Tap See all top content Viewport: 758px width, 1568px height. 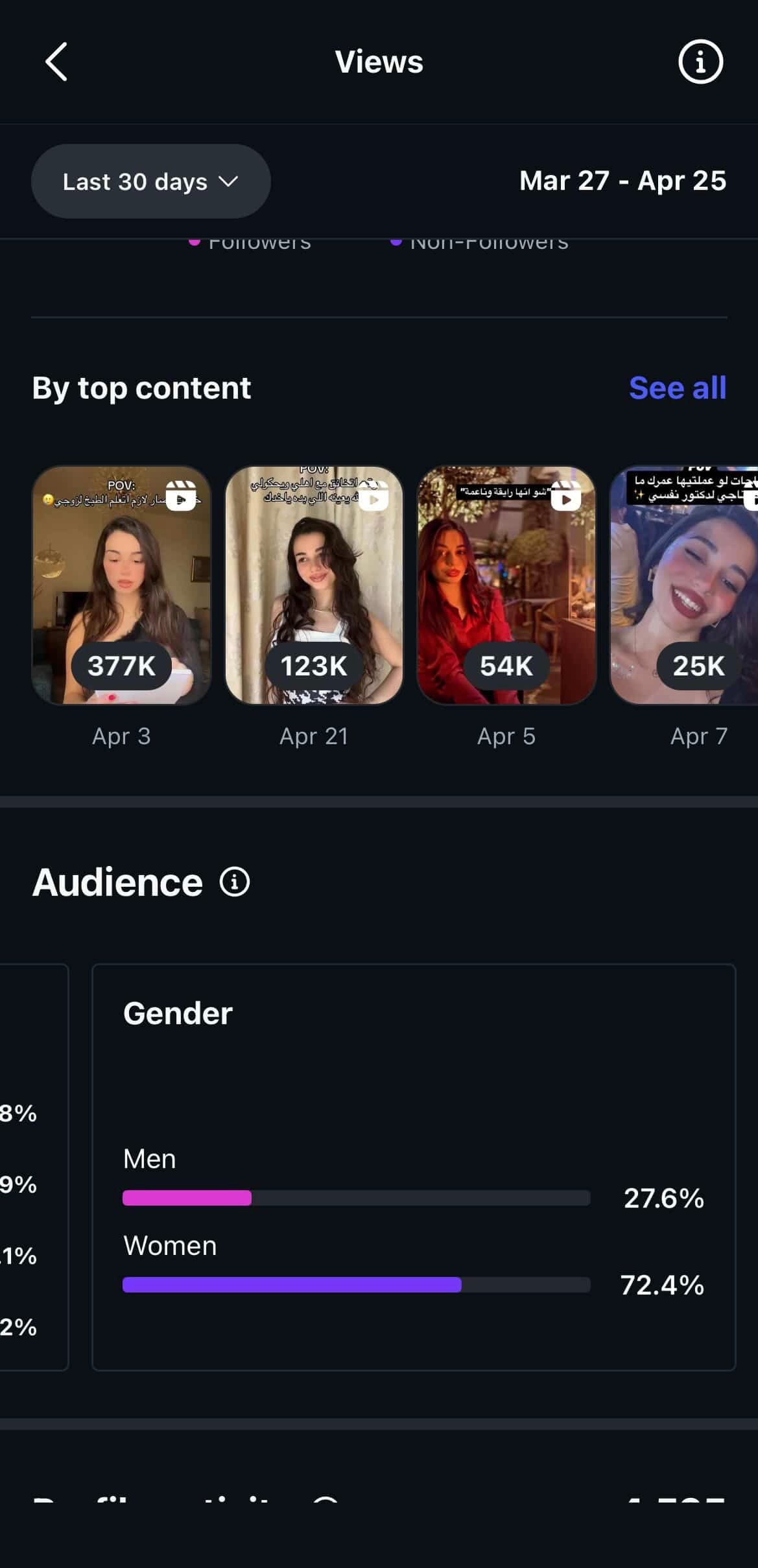678,388
